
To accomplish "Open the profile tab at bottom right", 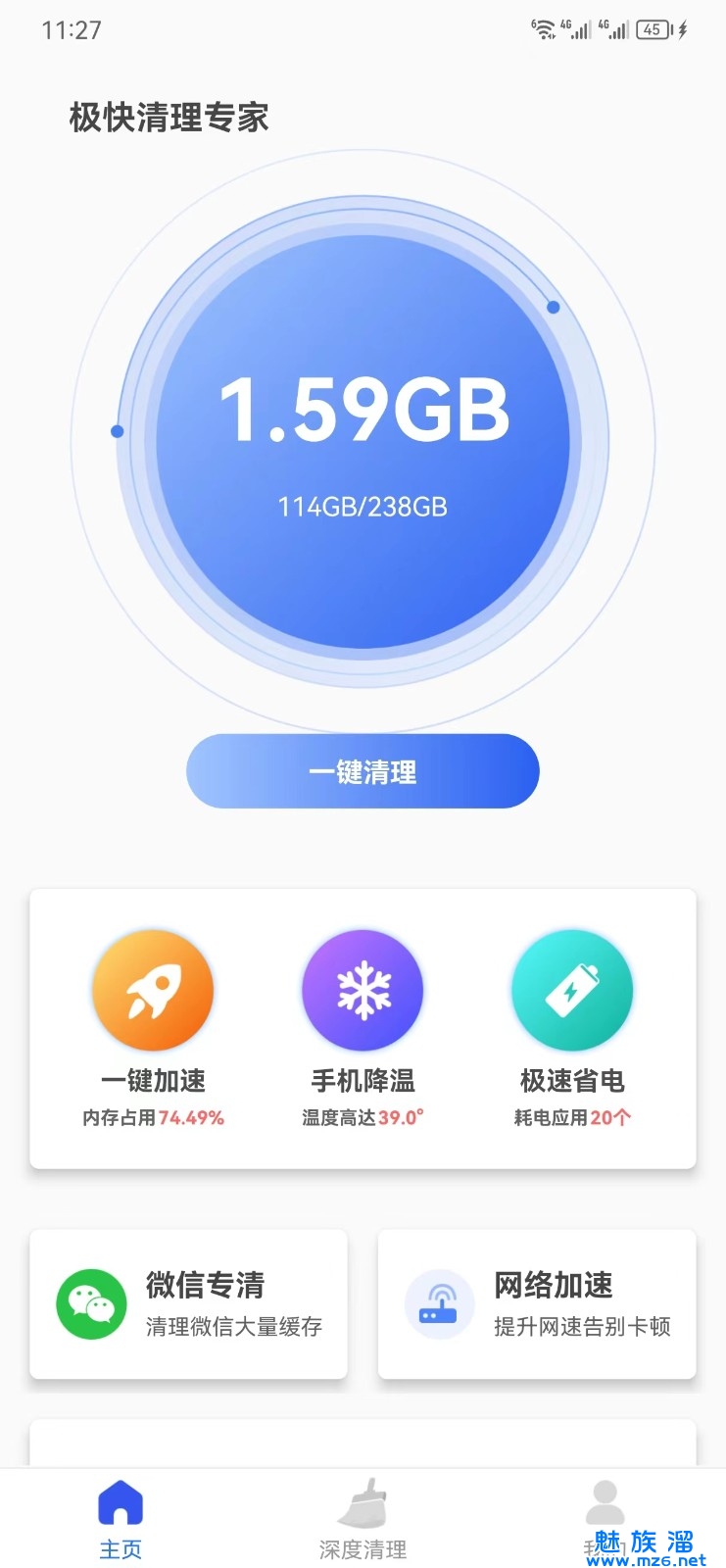I will click(x=605, y=1519).
